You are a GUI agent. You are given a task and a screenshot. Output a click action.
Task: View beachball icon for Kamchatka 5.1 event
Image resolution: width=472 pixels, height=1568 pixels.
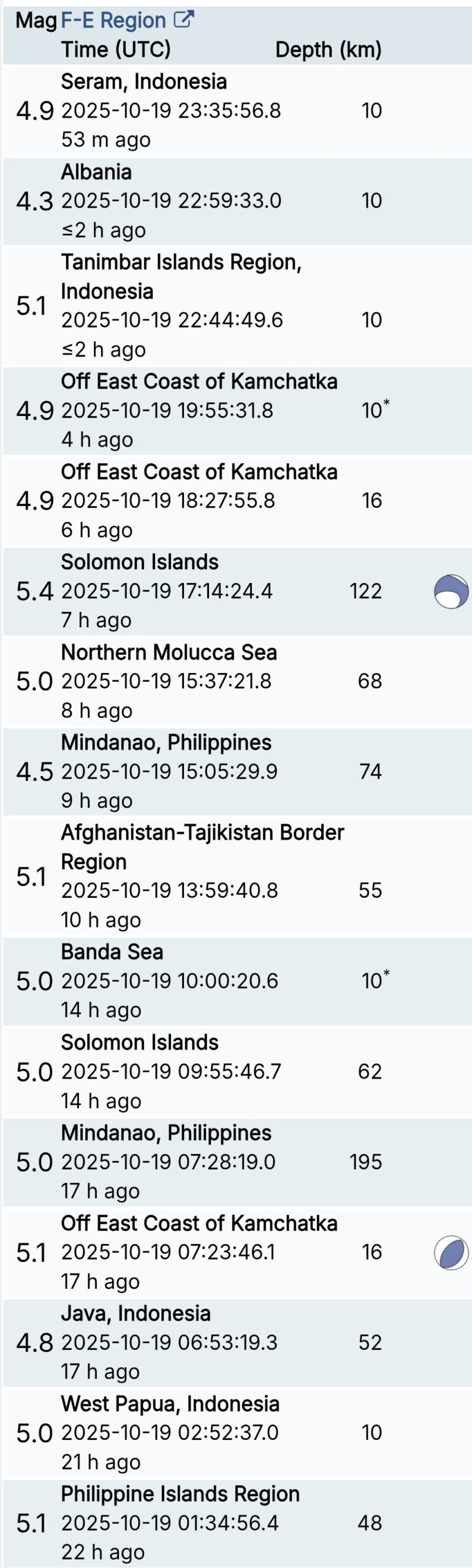coord(451,1252)
